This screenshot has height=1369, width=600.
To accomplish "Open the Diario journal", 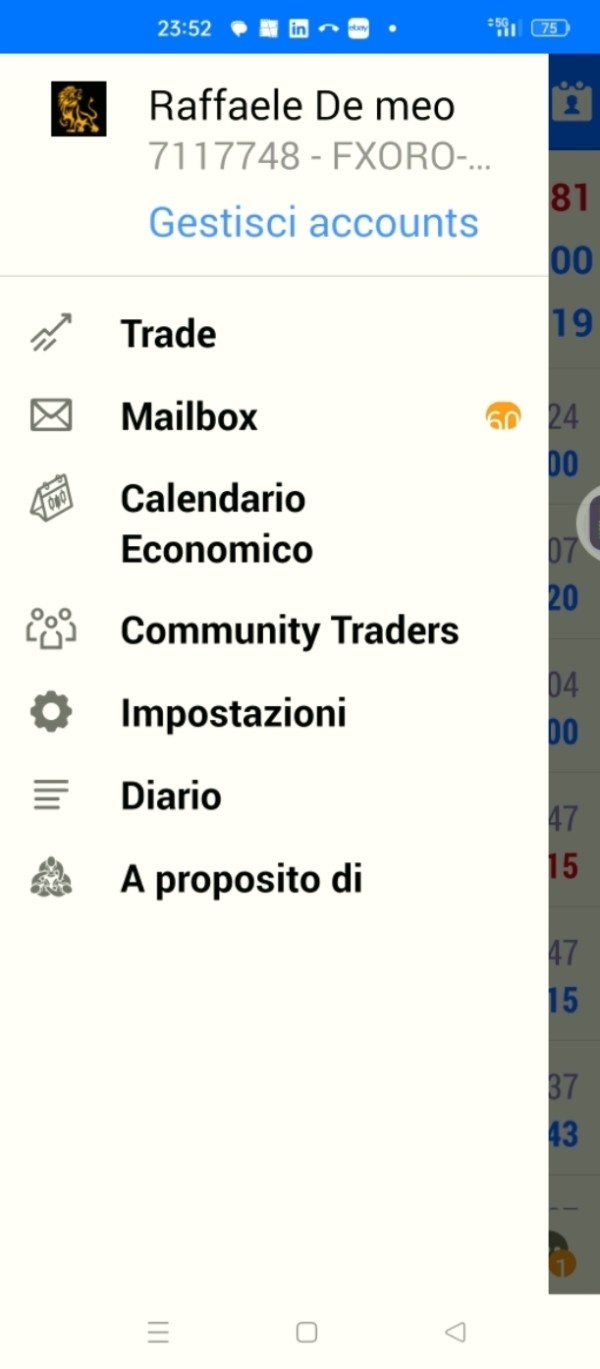I will click(274, 796).
